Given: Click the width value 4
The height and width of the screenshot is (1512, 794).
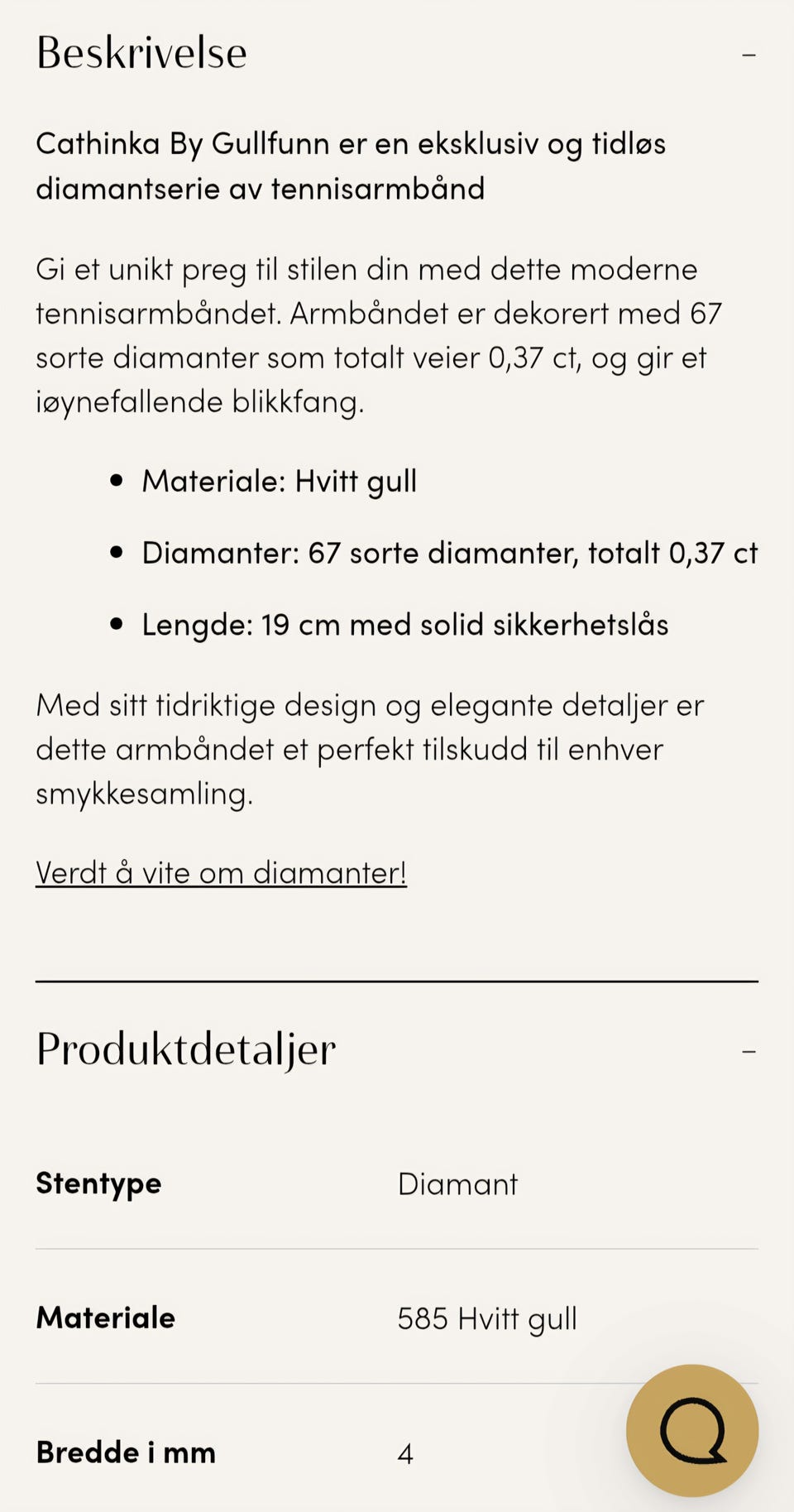Looking at the screenshot, I should 405,1452.
